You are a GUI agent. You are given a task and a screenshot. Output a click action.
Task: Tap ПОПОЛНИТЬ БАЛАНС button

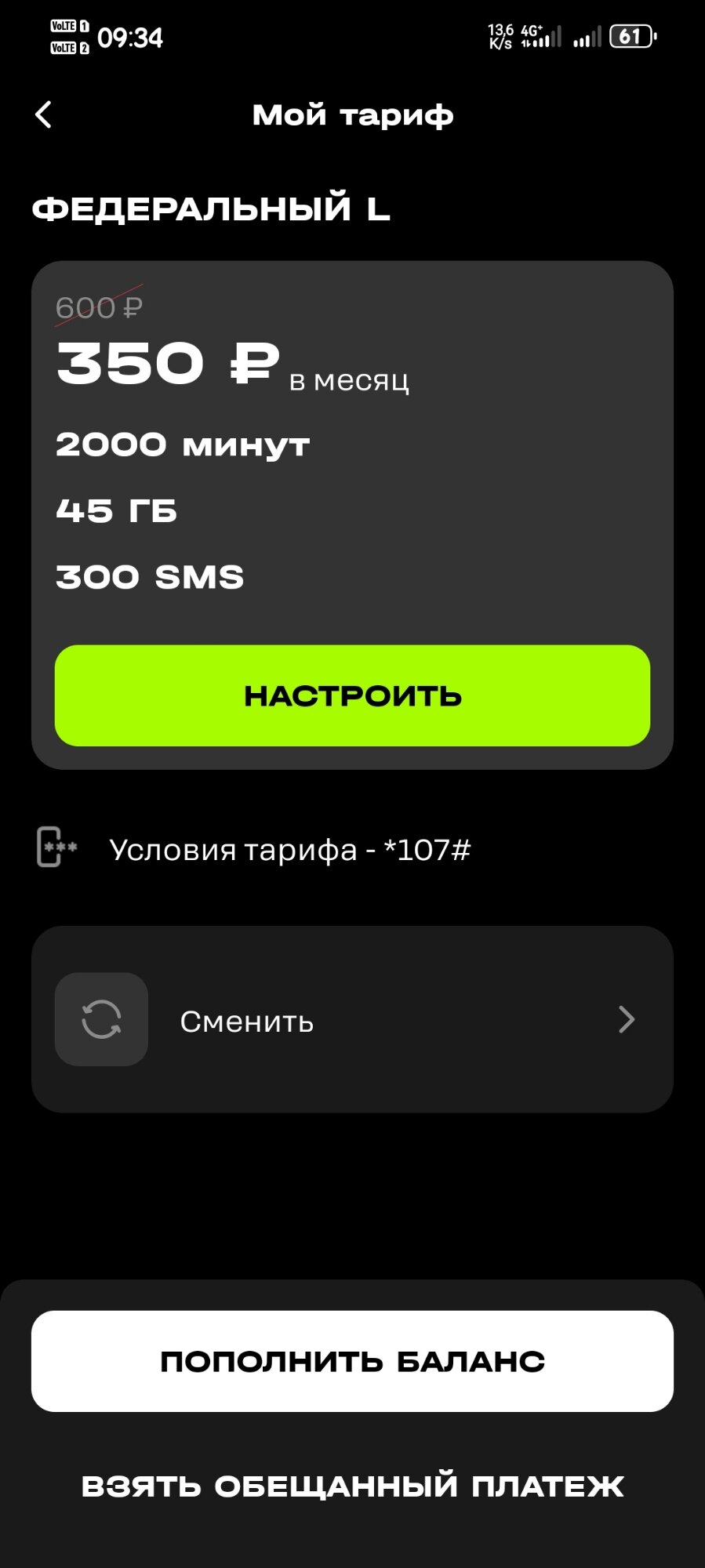point(352,1362)
